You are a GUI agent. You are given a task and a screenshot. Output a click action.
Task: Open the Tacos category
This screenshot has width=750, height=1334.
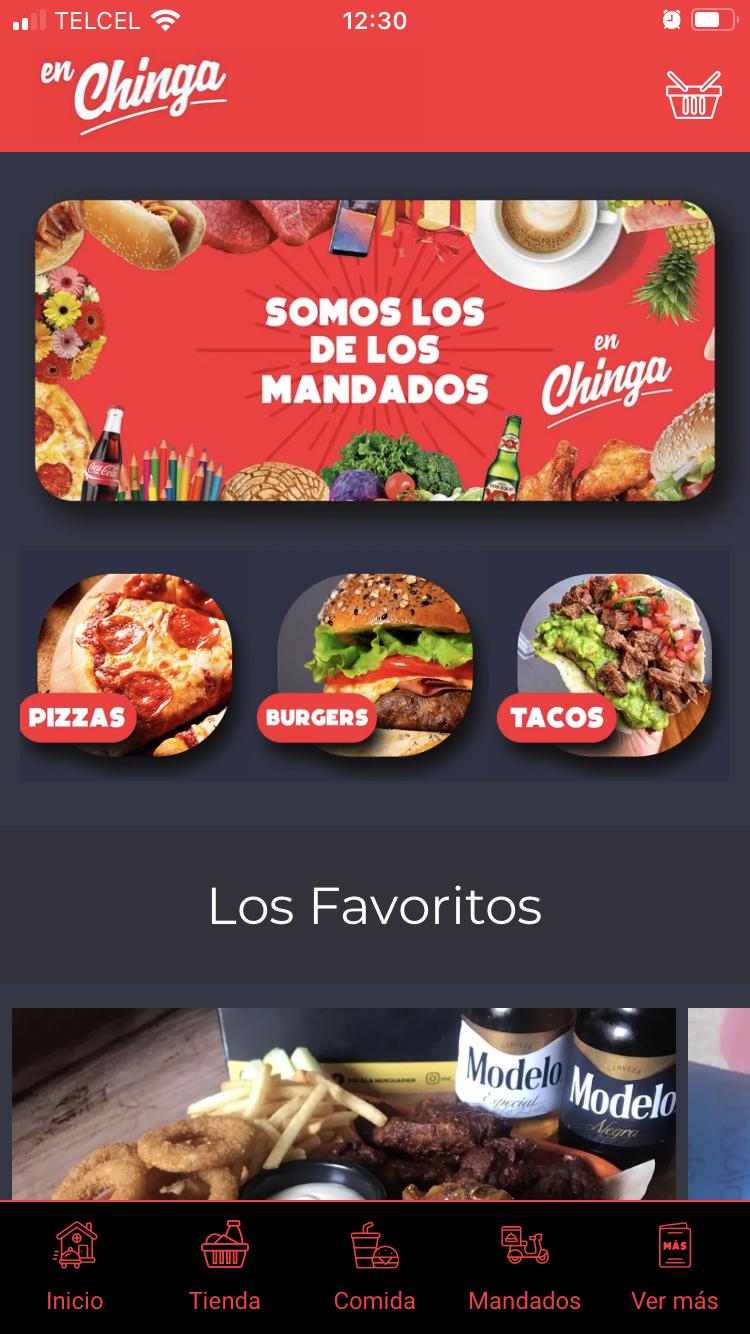(x=610, y=665)
